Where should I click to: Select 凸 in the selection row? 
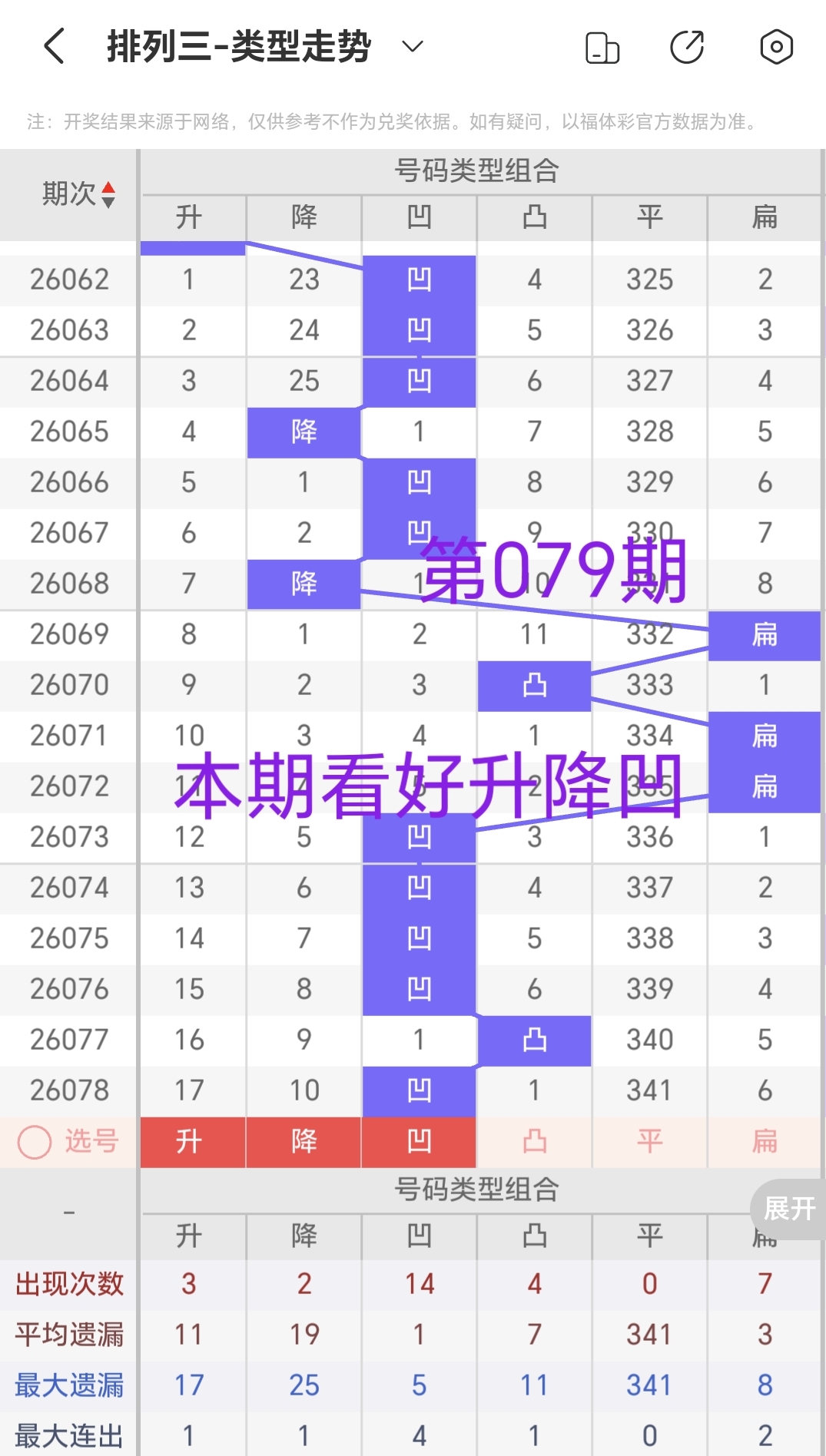pyautogui.click(x=534, y=1142)
